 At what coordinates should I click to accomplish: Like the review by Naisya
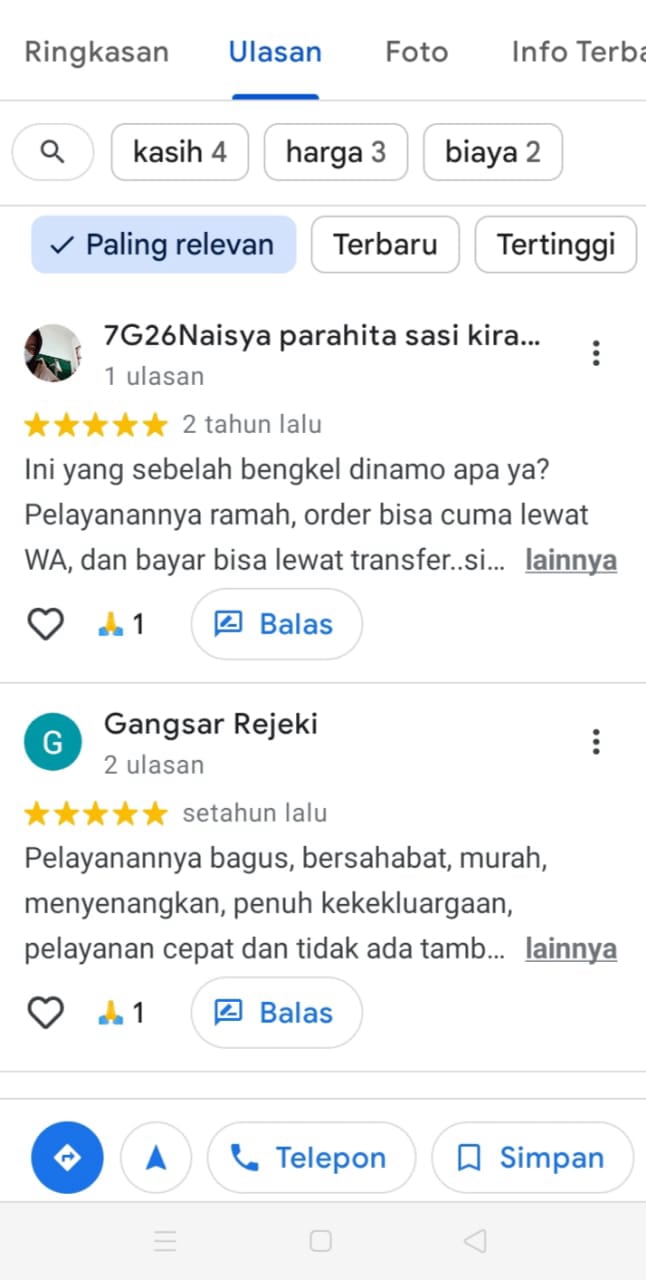click(45, 624)
